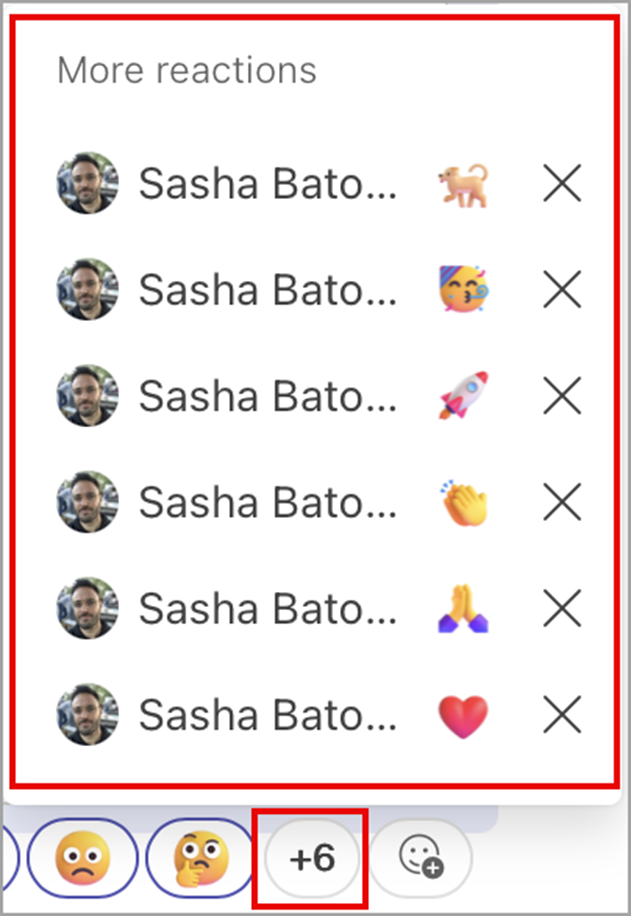The image size is (631, 916).
Task: Tap the thinking face reaction pill
Action: 200,858
